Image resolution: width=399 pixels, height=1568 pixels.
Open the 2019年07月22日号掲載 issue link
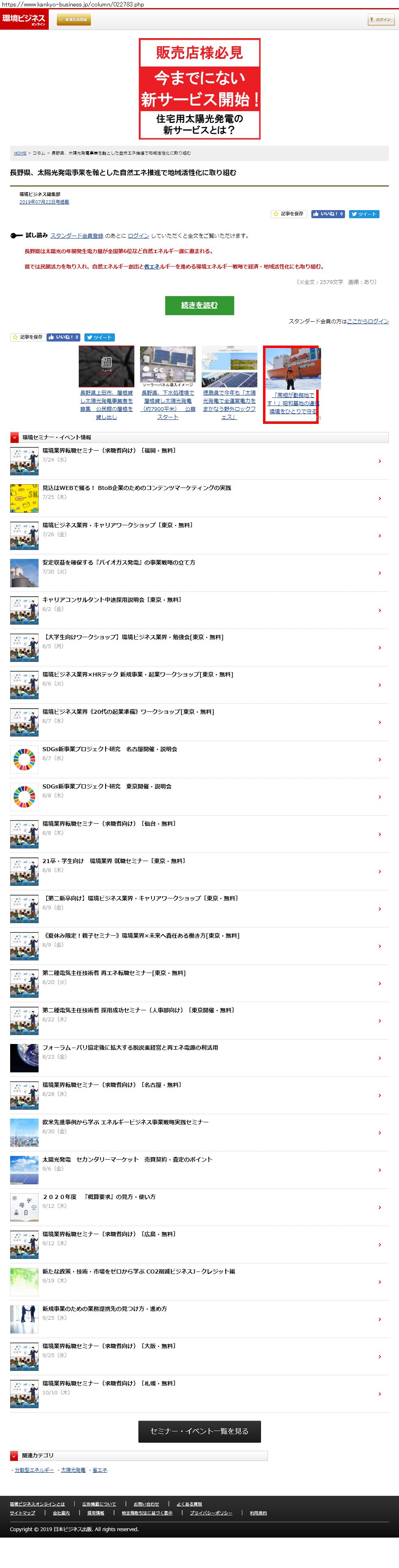[44, 202]
